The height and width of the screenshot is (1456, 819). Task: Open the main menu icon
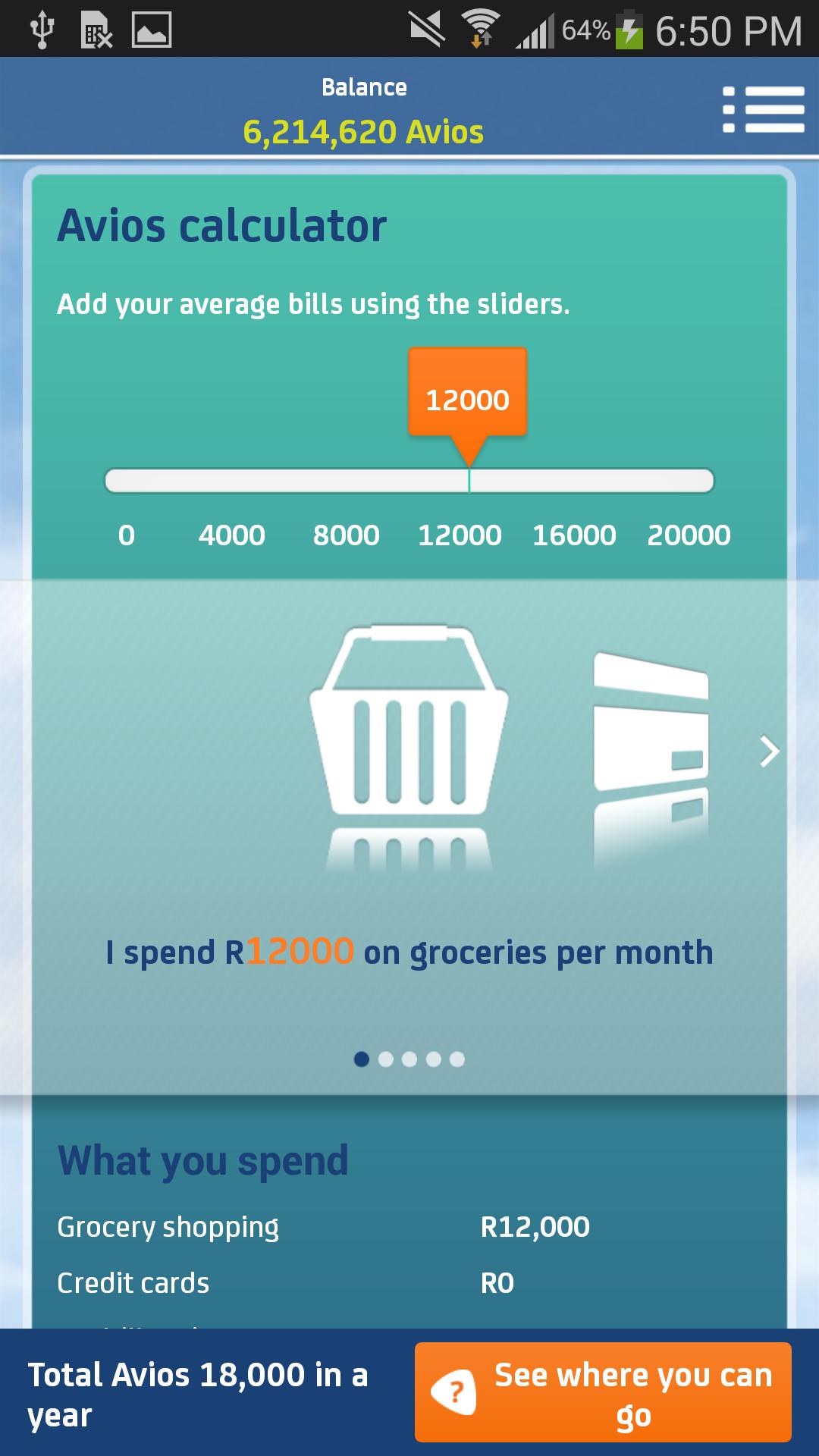[764, 110]
